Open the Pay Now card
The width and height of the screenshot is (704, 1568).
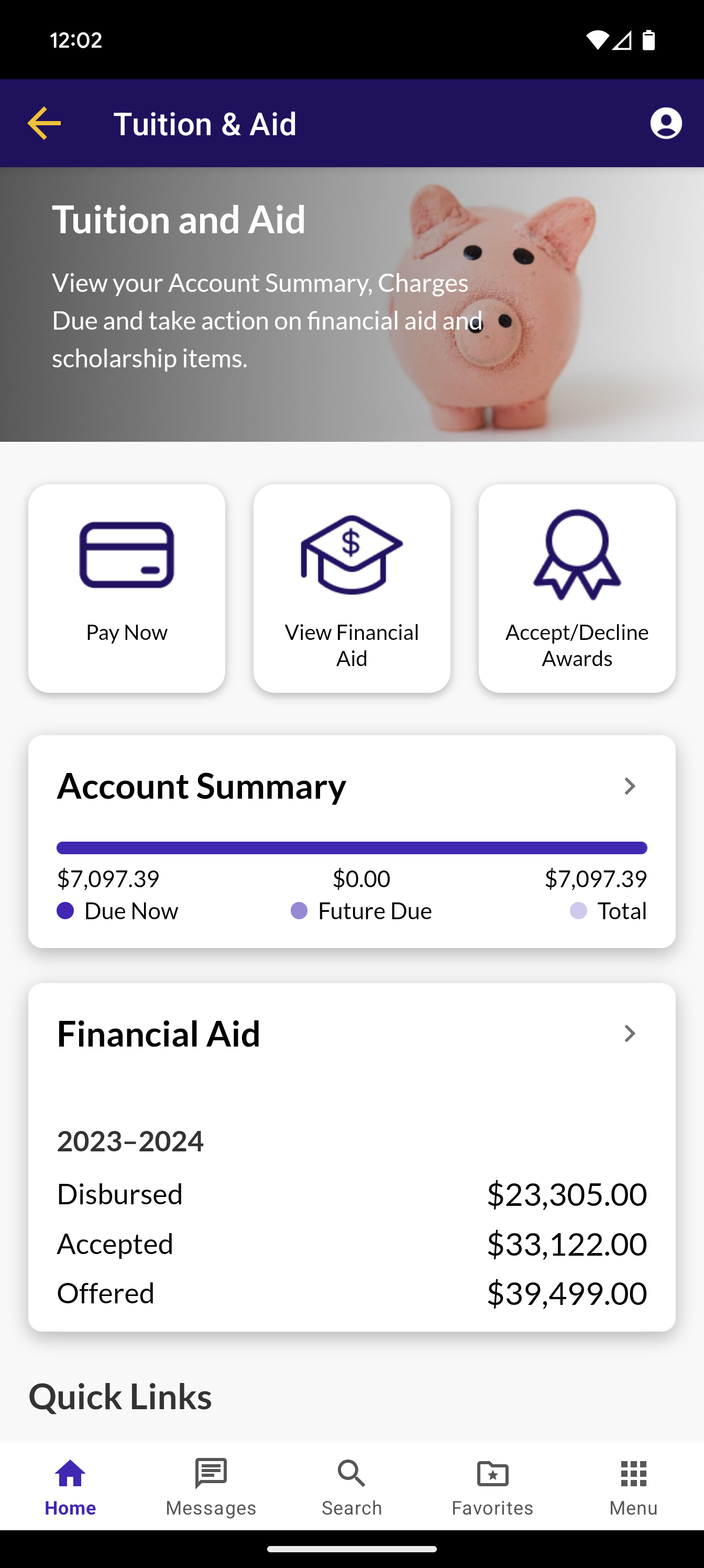click(x=127, y=588)
